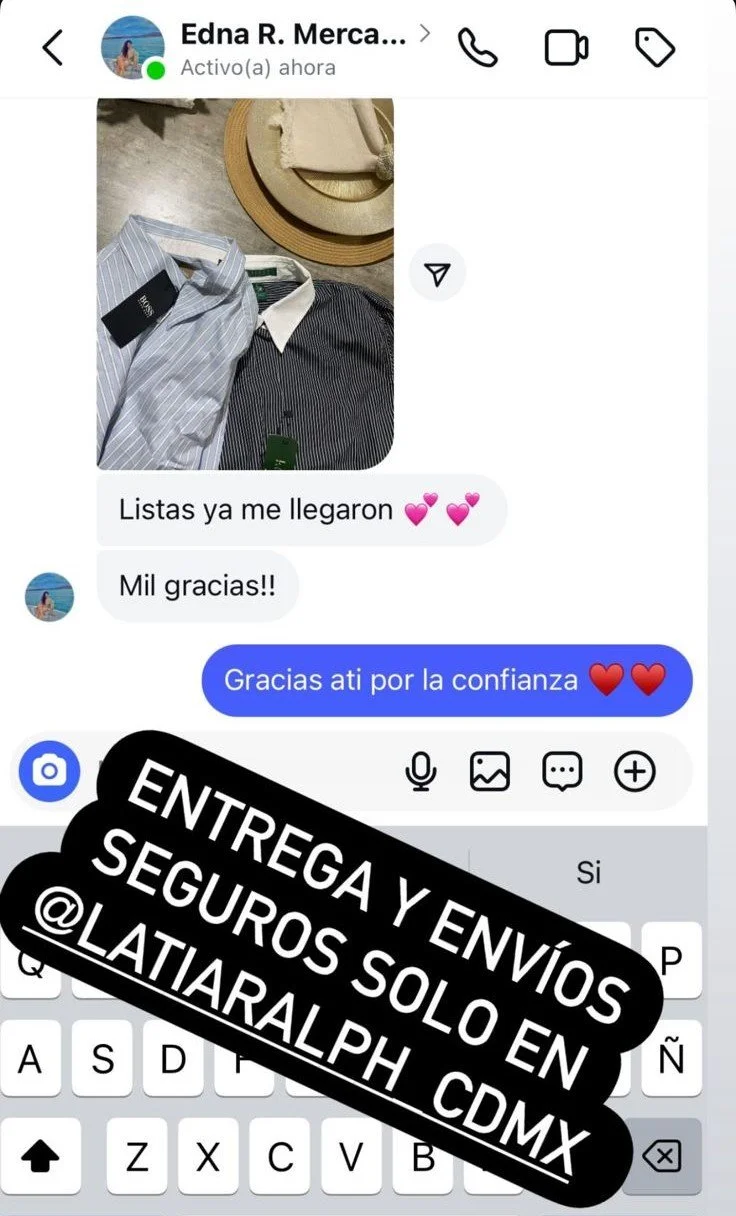Image resolution: width=736 pixels, height=1216 pixels.
Task: Go back from Edna's chat
Action: pyautogui.click(x=53, y=47)
